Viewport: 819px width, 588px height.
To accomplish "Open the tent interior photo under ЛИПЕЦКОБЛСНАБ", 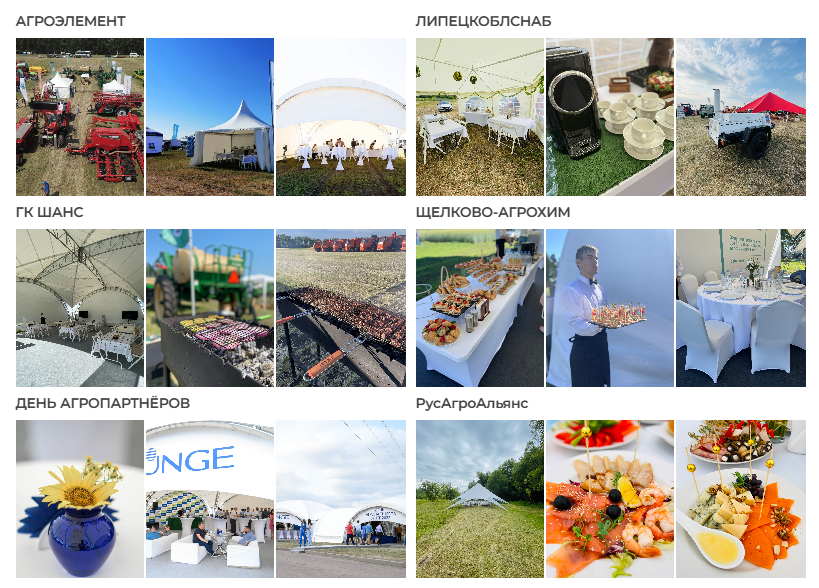I will click(480, 117).
